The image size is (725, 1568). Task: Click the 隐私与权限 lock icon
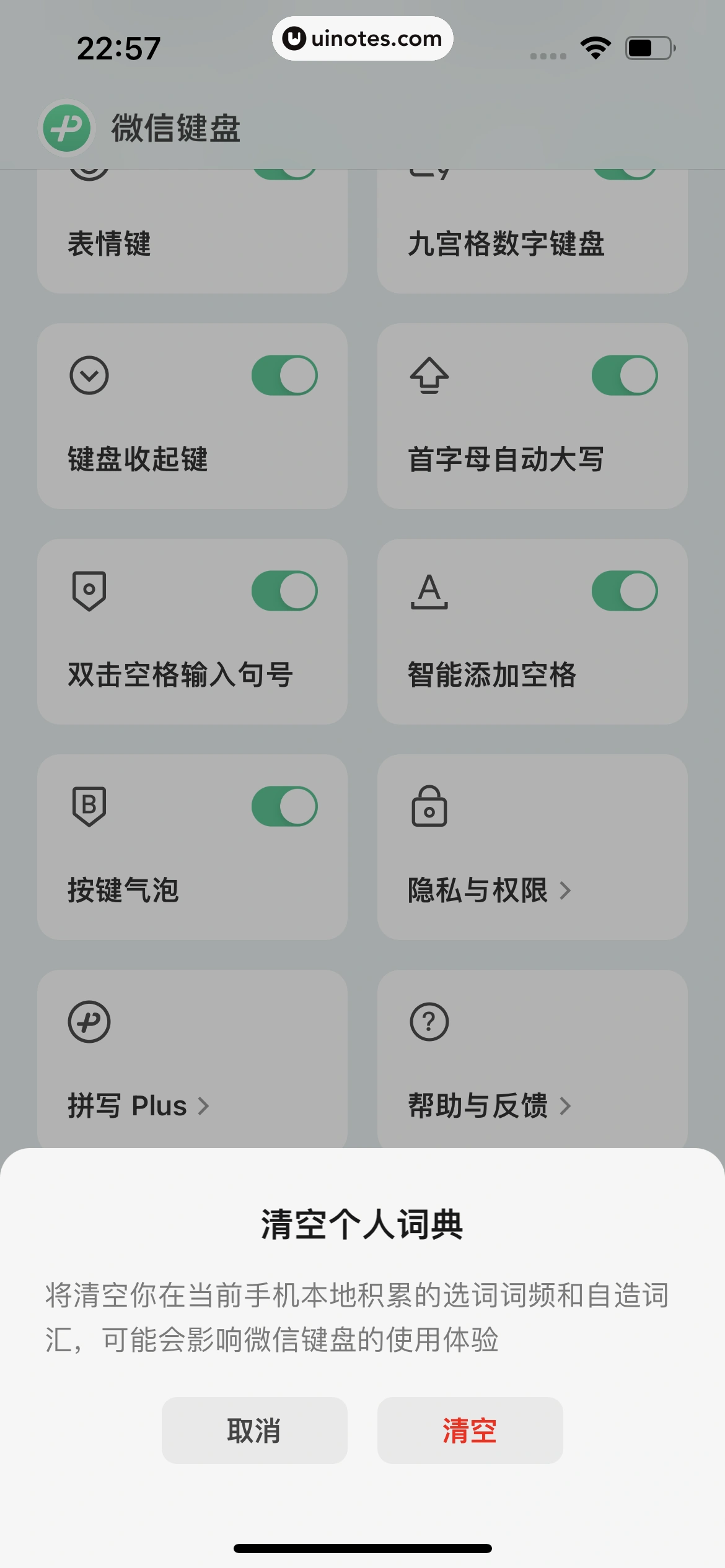pyautogui.click(x=429, y=806)
